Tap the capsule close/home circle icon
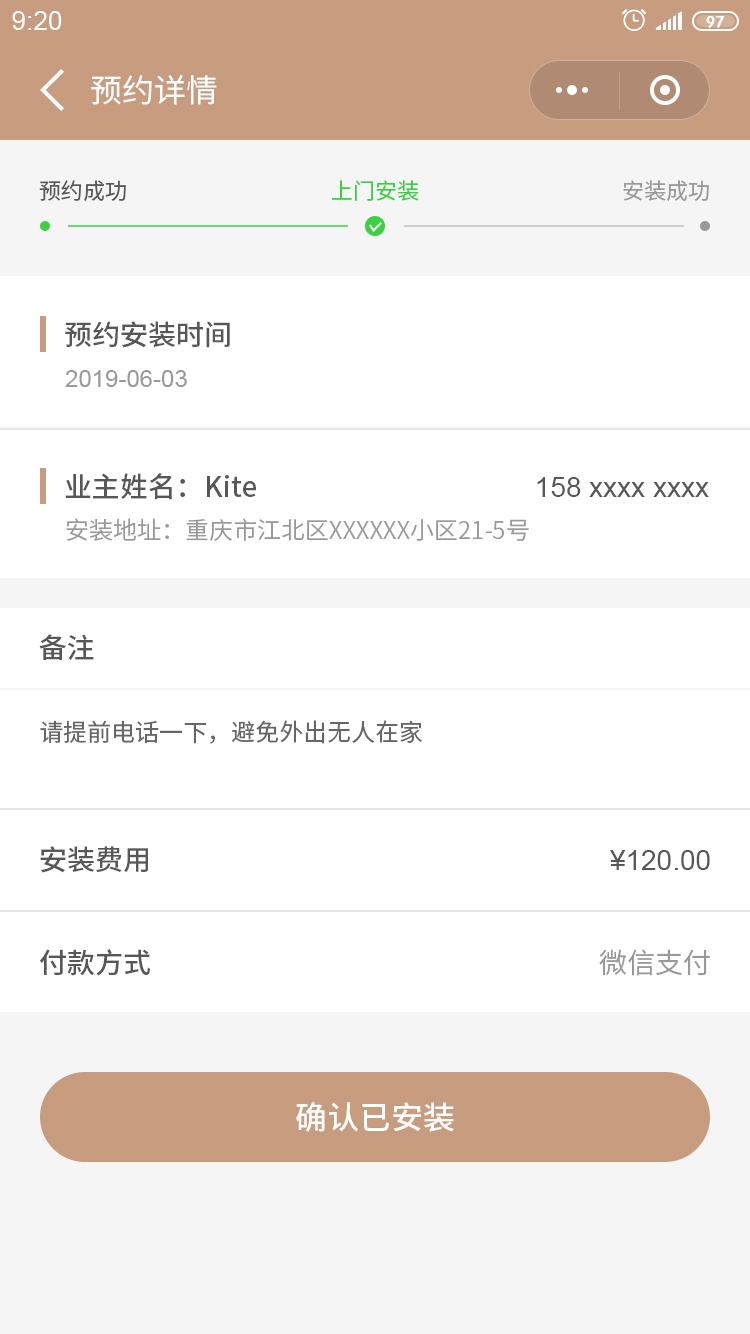 663,89
